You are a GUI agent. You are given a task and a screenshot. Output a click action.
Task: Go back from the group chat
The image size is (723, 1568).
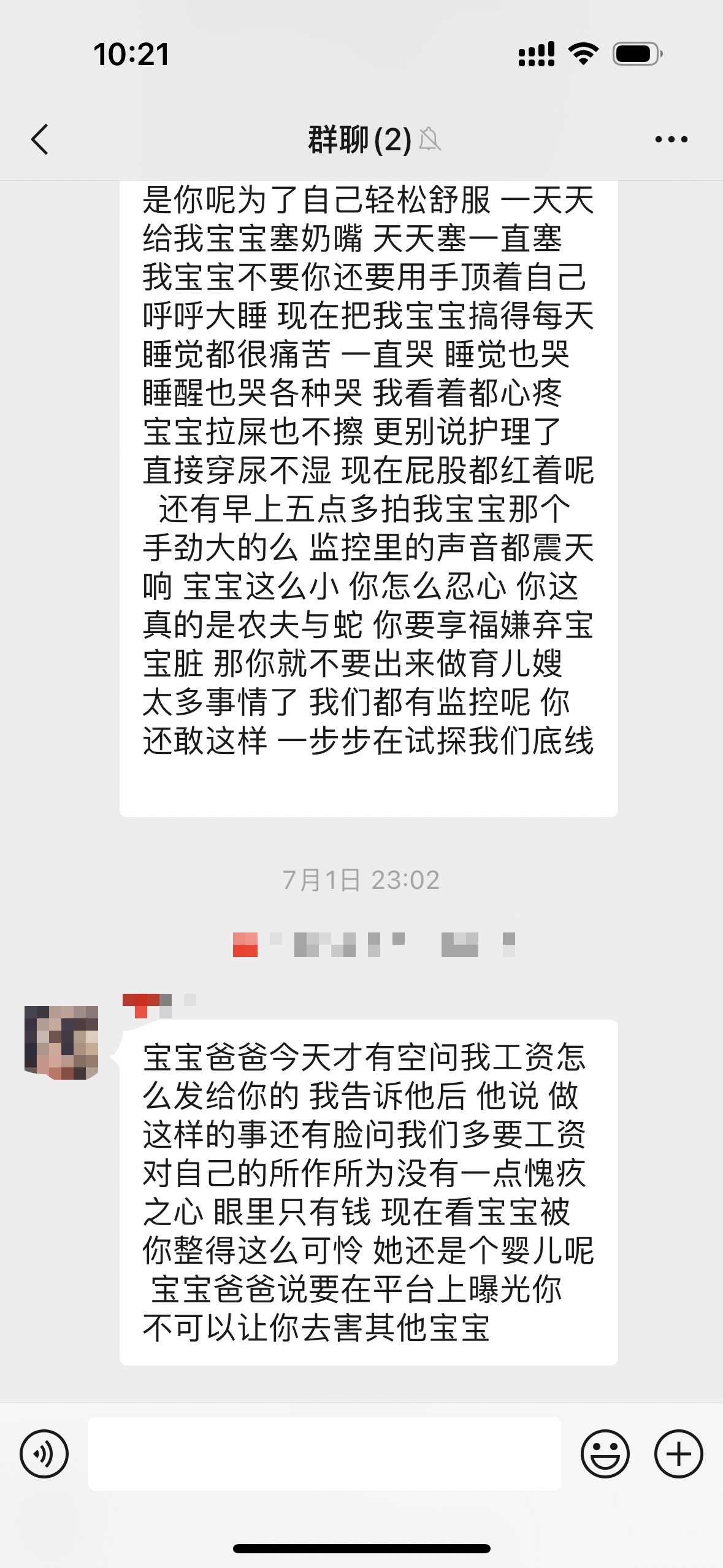[40, 139]
